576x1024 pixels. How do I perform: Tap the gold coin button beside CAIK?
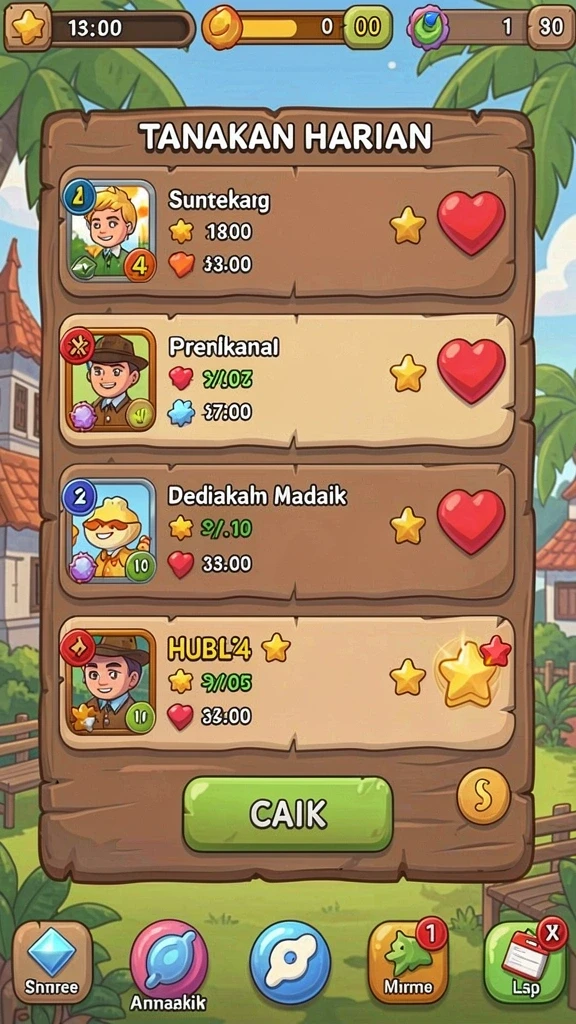[x=483, y=795]
